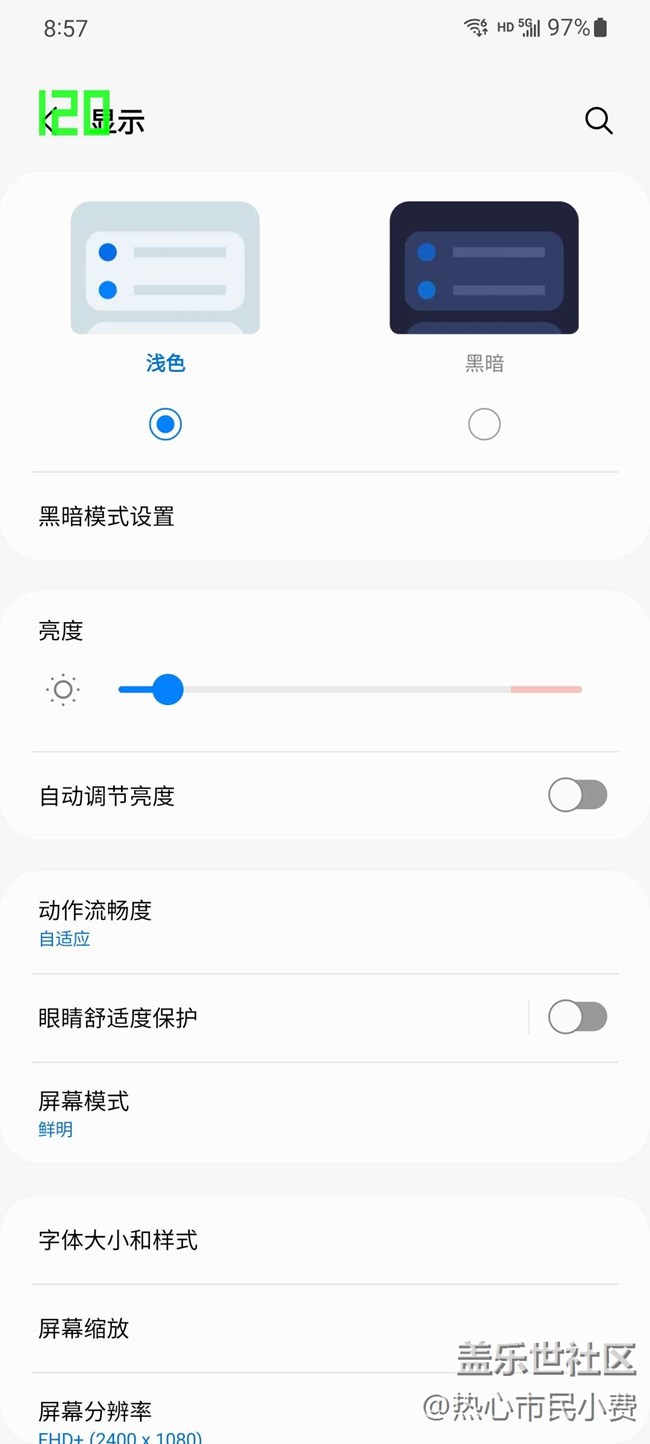Open 屏幕模式 setting
The height and width of the screenshot is (1444, 650).
pyautogui.click(x=325, y=1113)
